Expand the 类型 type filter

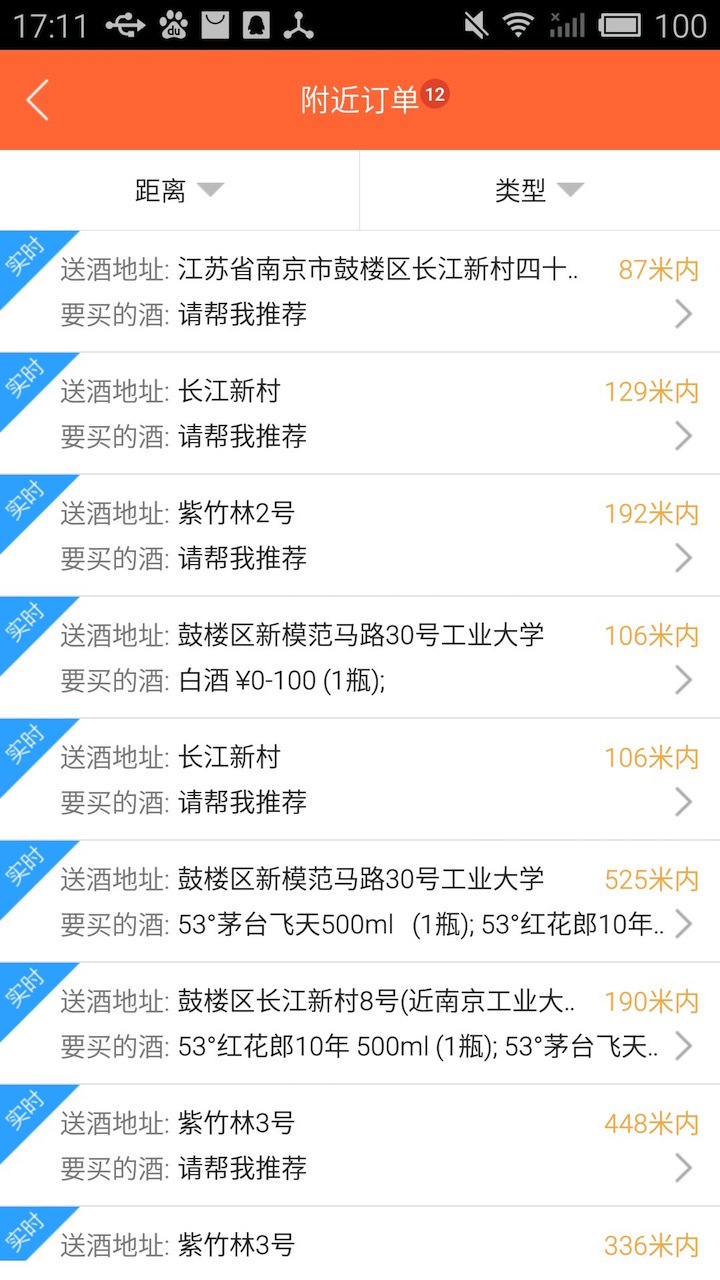540,190
